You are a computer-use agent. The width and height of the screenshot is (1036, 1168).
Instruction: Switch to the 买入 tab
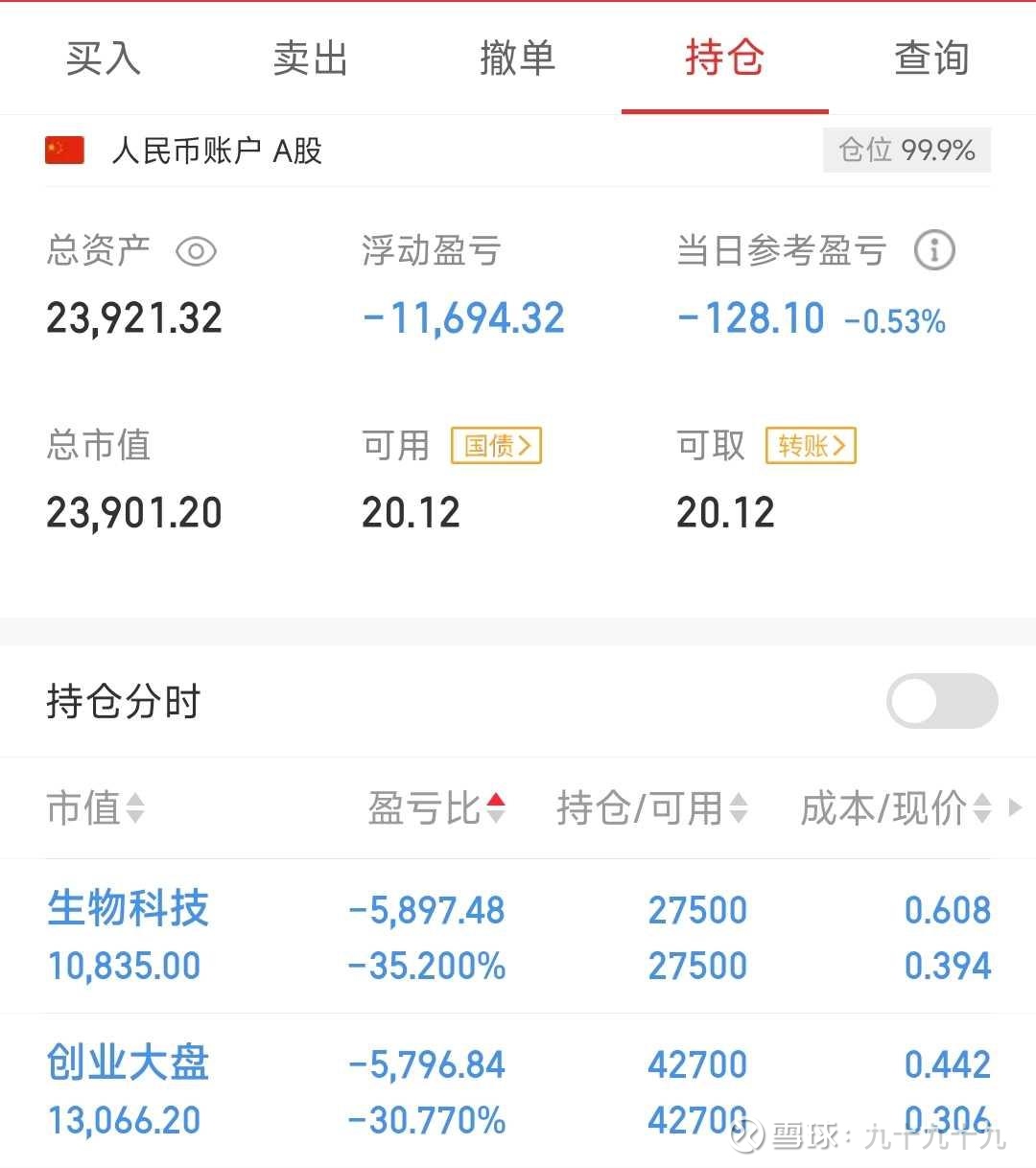tap(102, 58)
